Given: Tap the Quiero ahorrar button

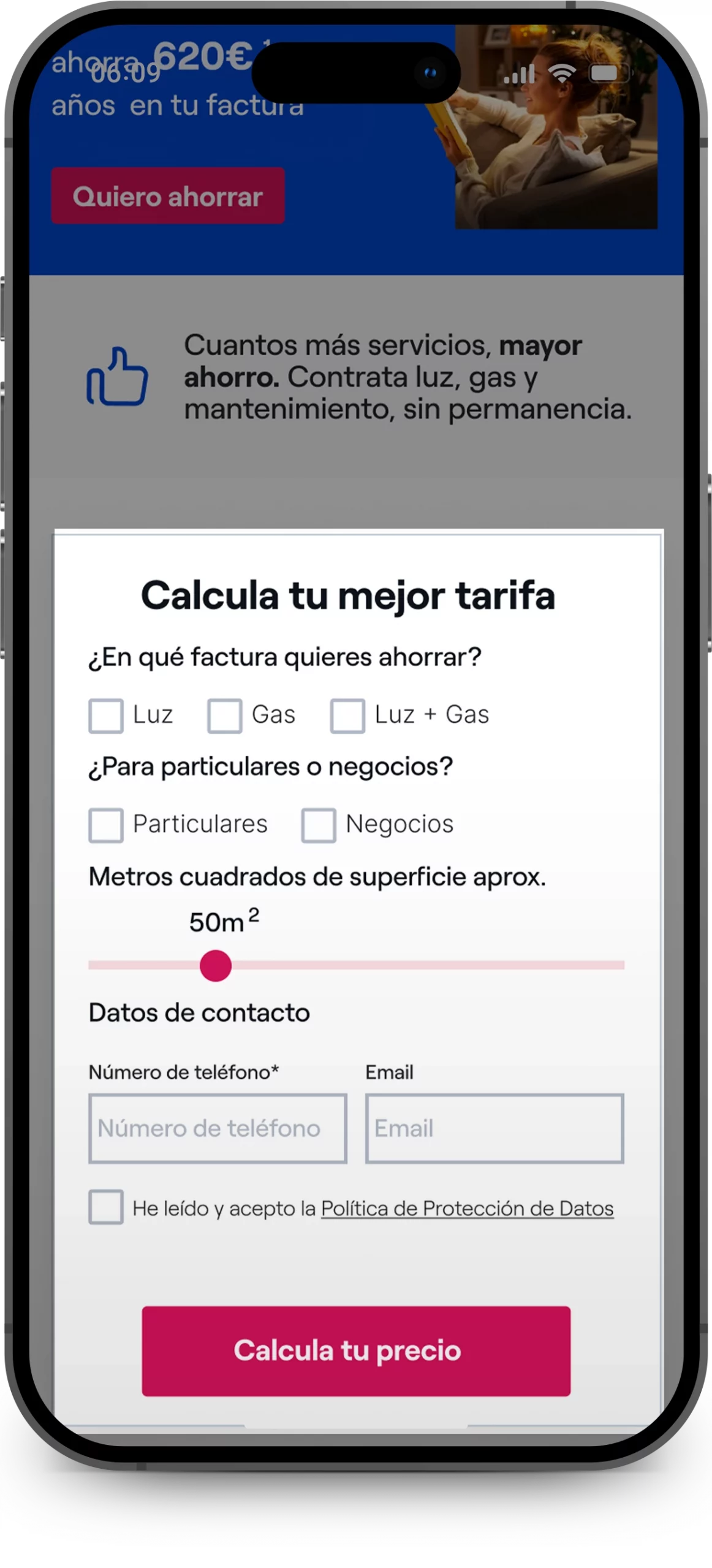Looking at the screenshot, I should pyautogui.click(x=167, y=196).
